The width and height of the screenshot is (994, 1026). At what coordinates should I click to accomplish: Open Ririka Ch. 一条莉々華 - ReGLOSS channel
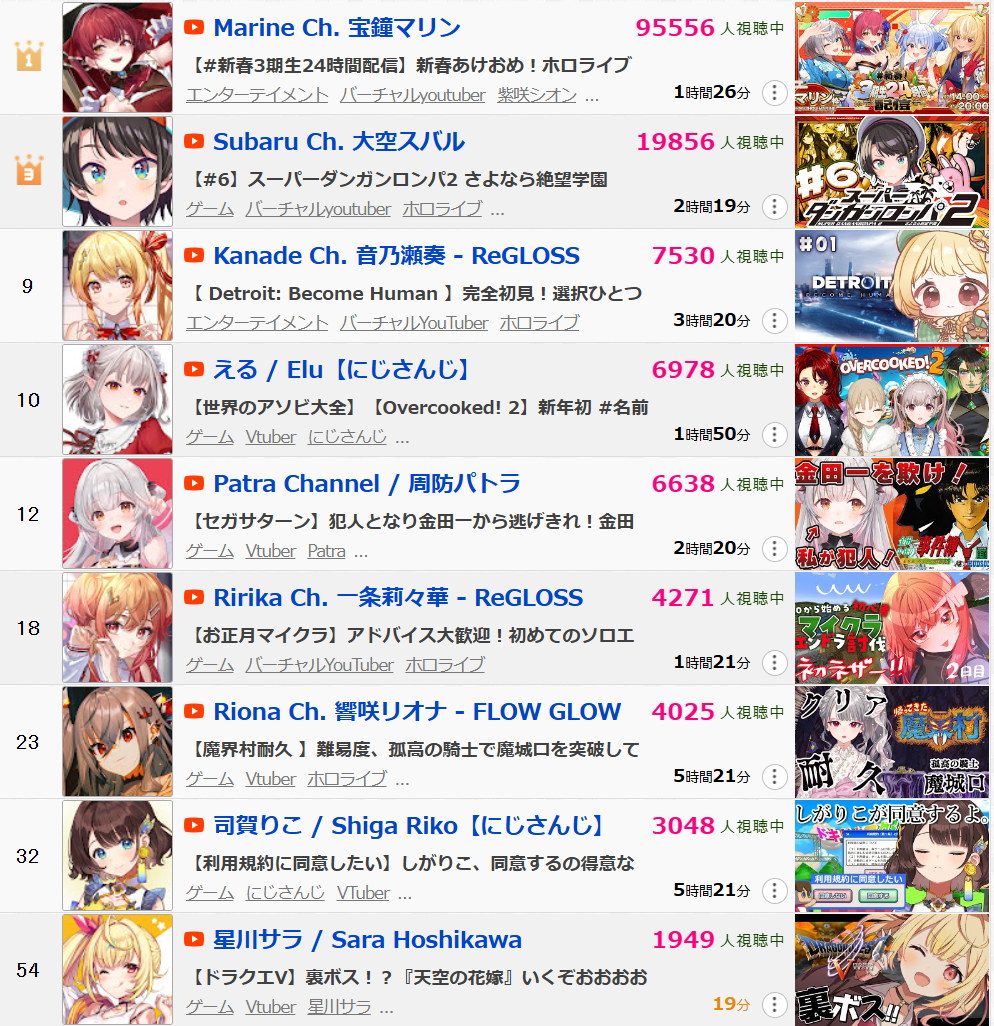coord(398,597)
